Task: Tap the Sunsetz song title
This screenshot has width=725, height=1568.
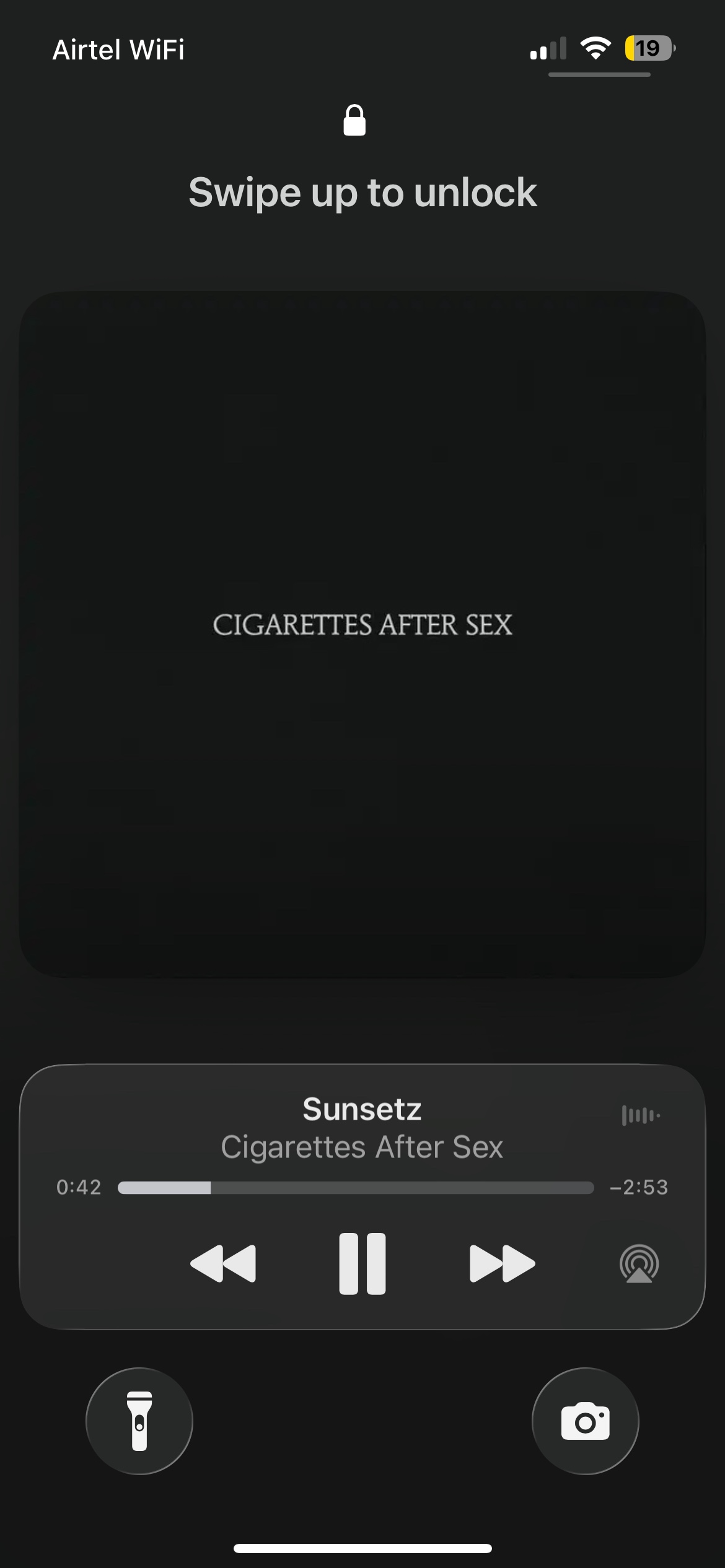Action: (x=362, y=1108)
